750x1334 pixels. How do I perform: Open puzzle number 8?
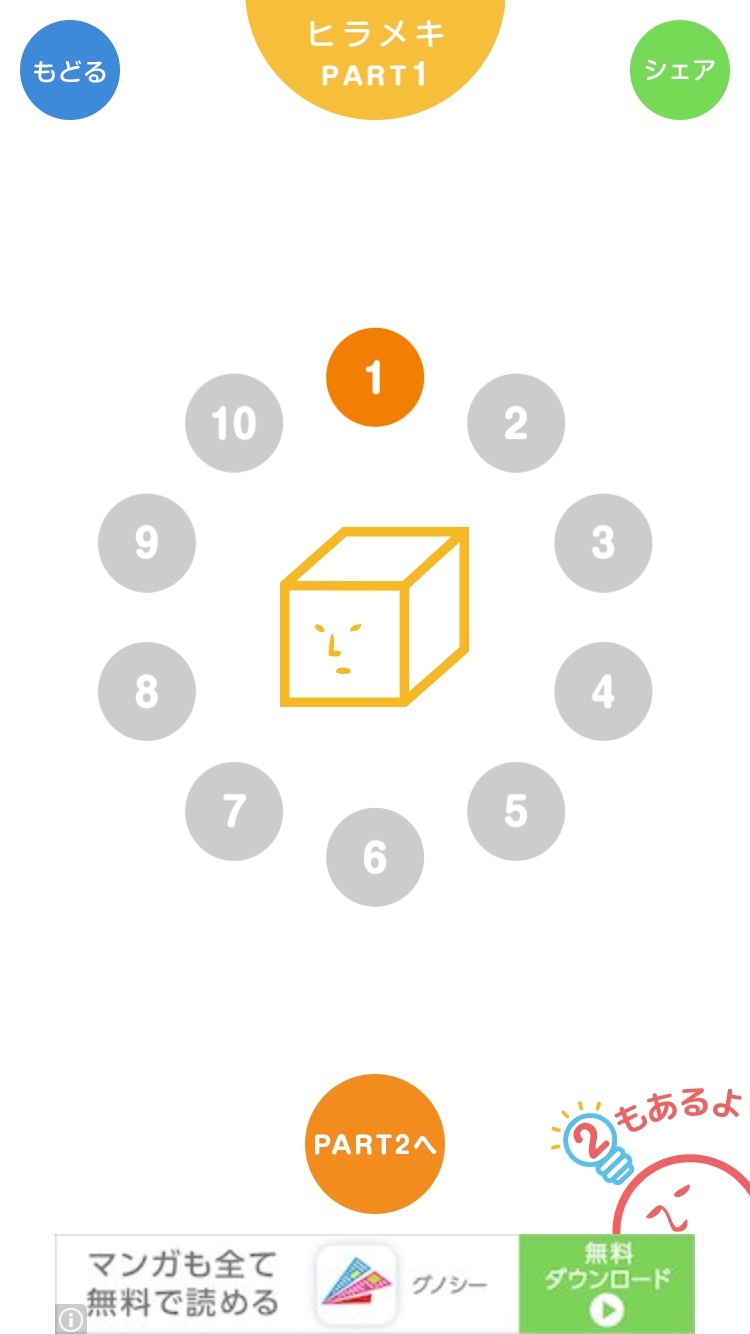147,691
